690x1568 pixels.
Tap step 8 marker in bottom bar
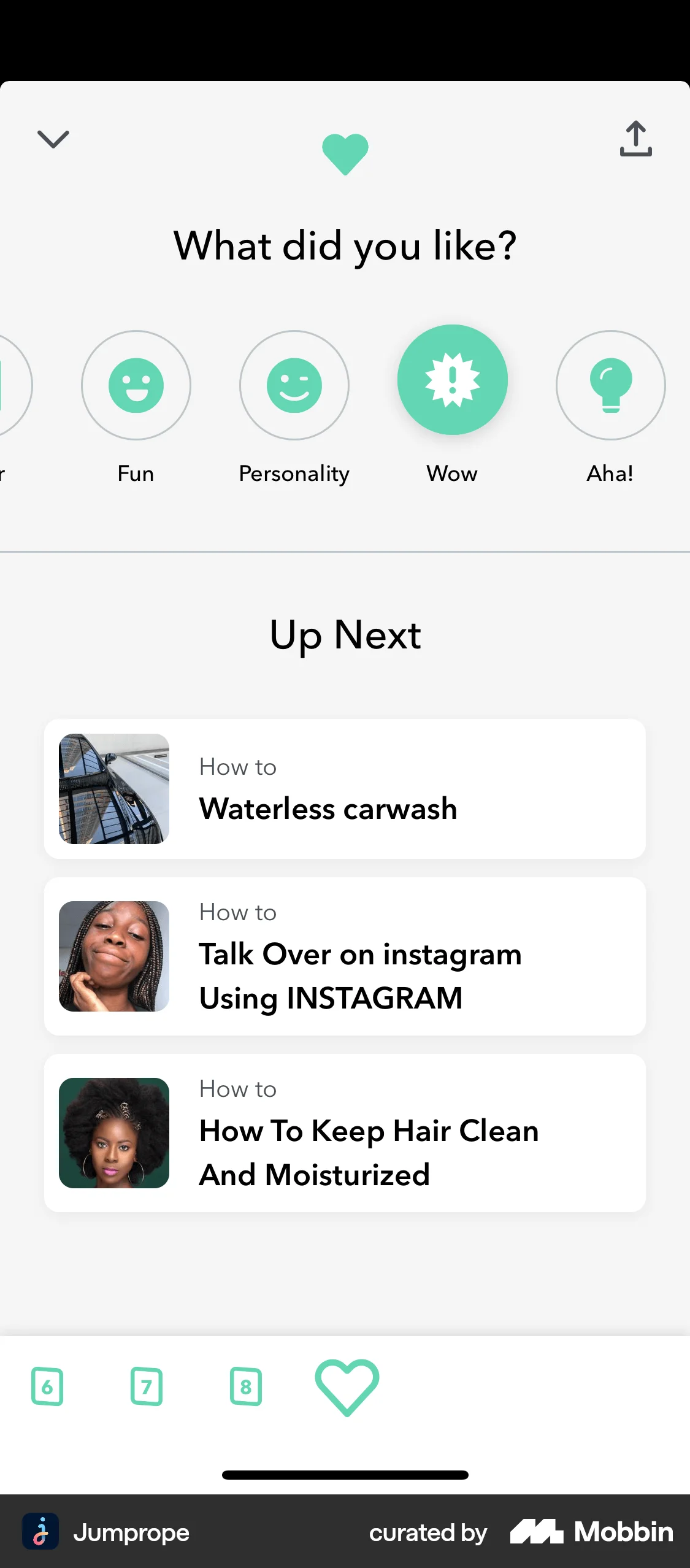[247, 1387]
